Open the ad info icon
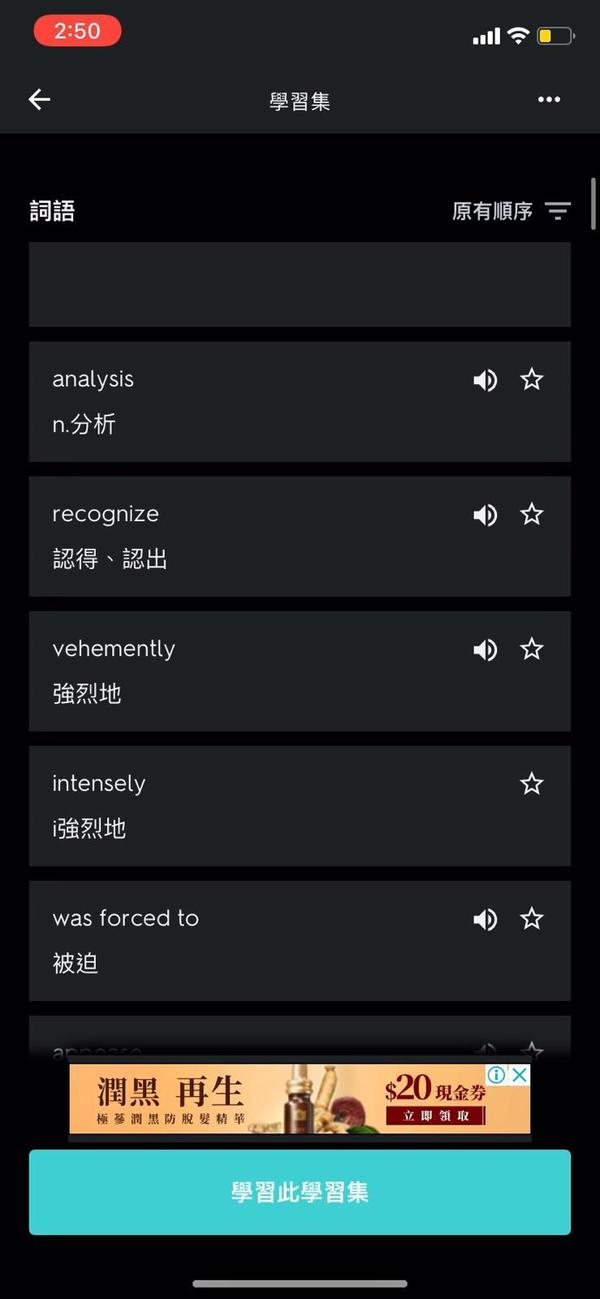This screenshot has width=600, height=1299. [497, 1075]
